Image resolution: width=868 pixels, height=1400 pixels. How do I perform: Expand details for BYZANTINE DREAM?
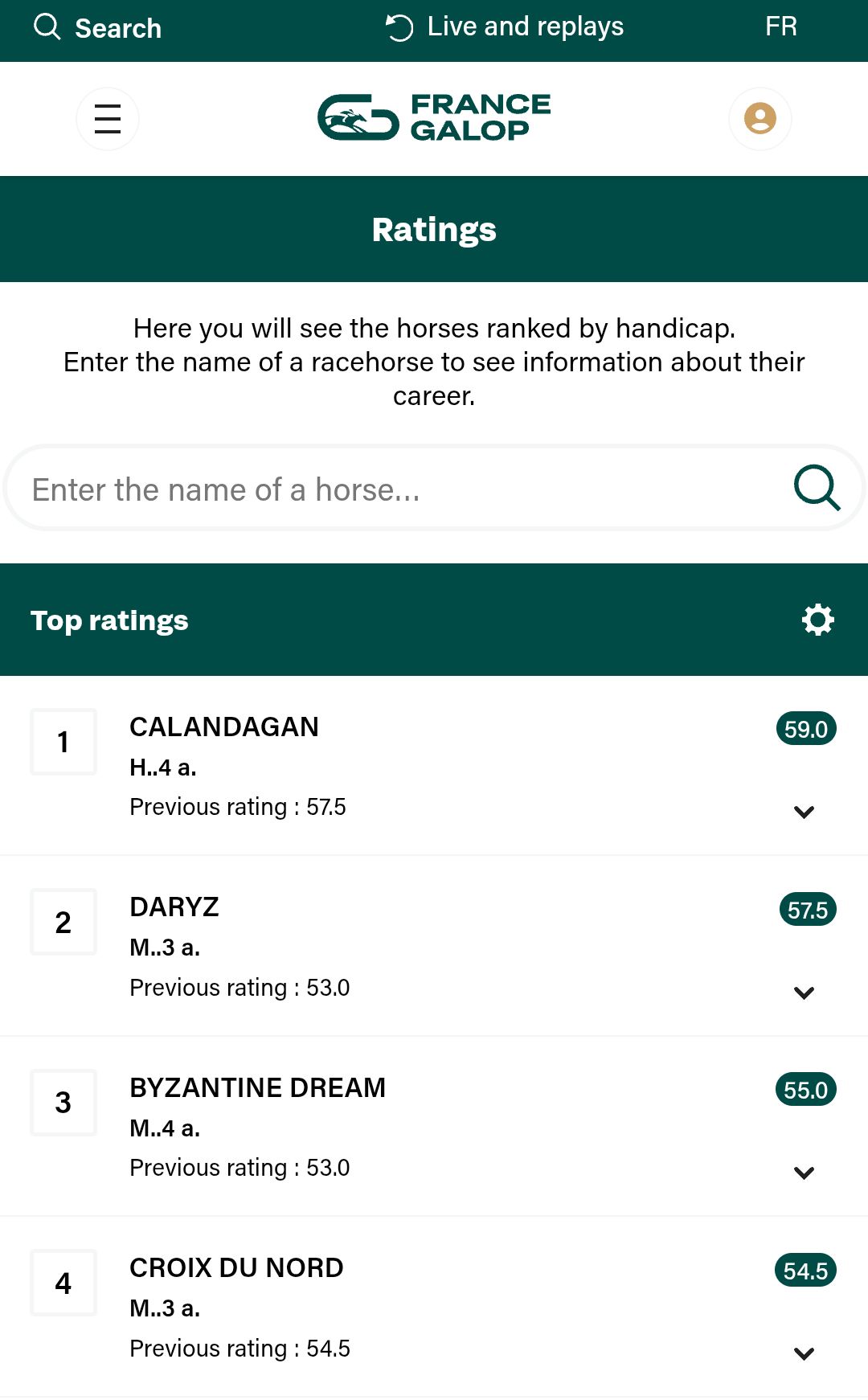coord(804,1173)
